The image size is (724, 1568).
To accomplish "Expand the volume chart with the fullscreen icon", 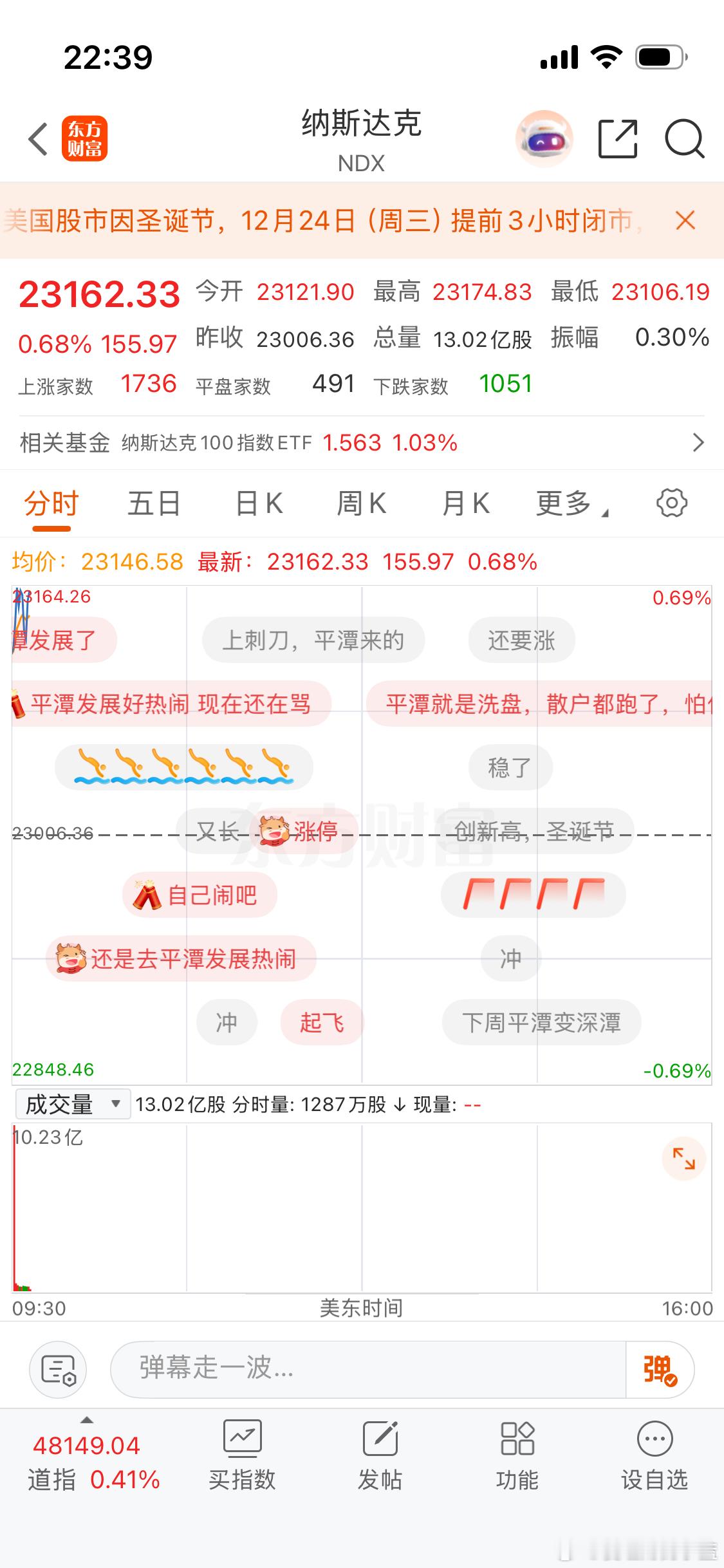I will coord(685,1163).
